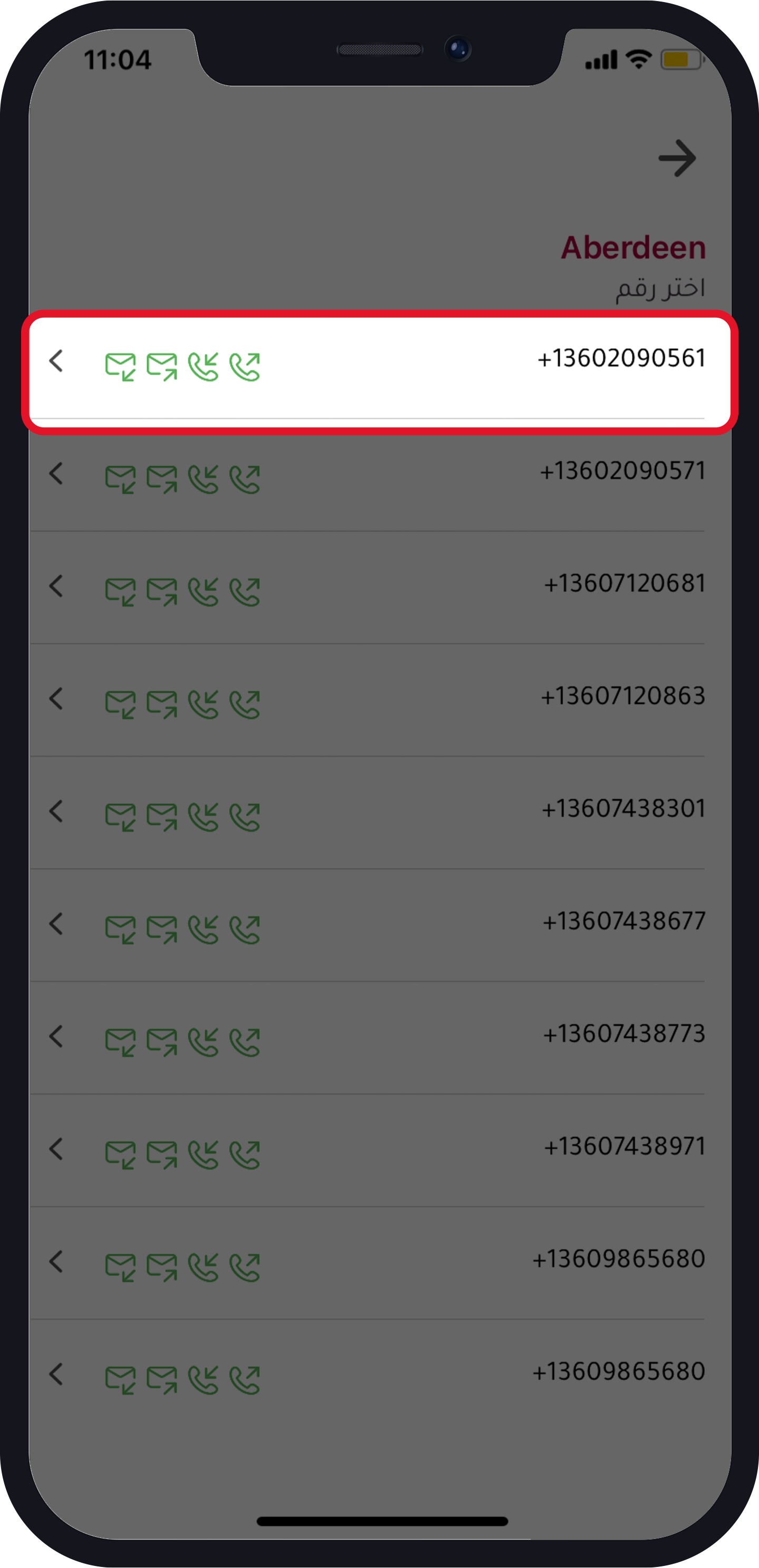Go back using the top arrow
759x1568 pixels.
677,158
